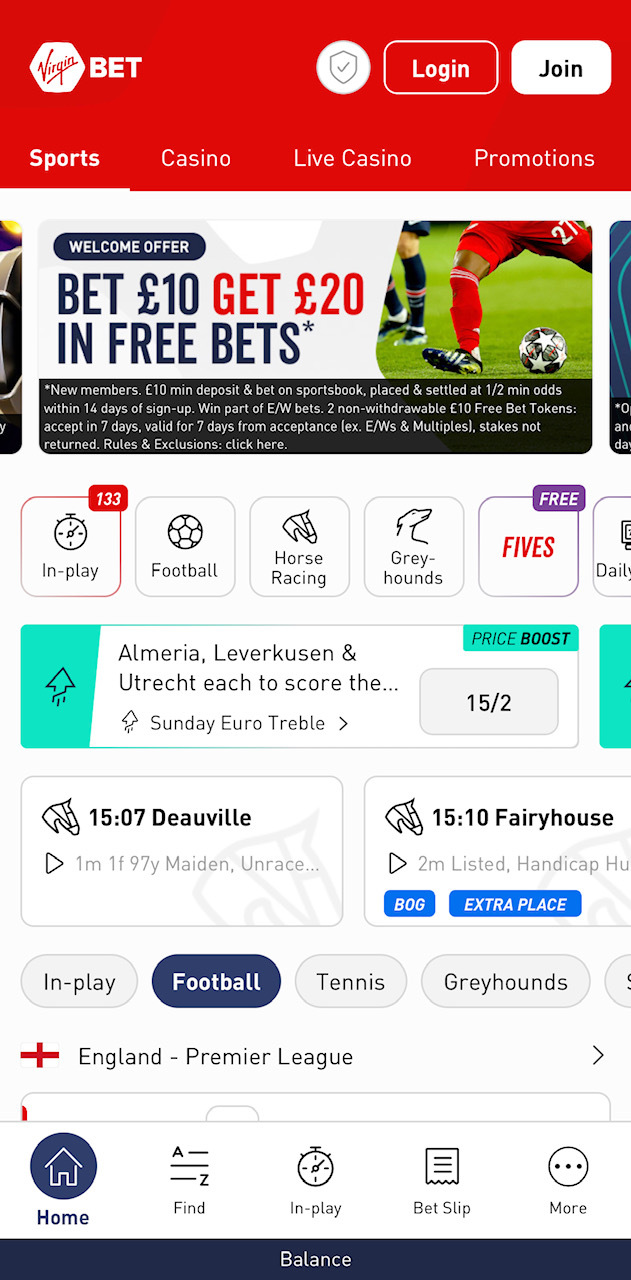Add the 15/2 price boost to bet slip
Image resolution: width=631 pixels, height=1280 pixels.
tap(488, 702)
